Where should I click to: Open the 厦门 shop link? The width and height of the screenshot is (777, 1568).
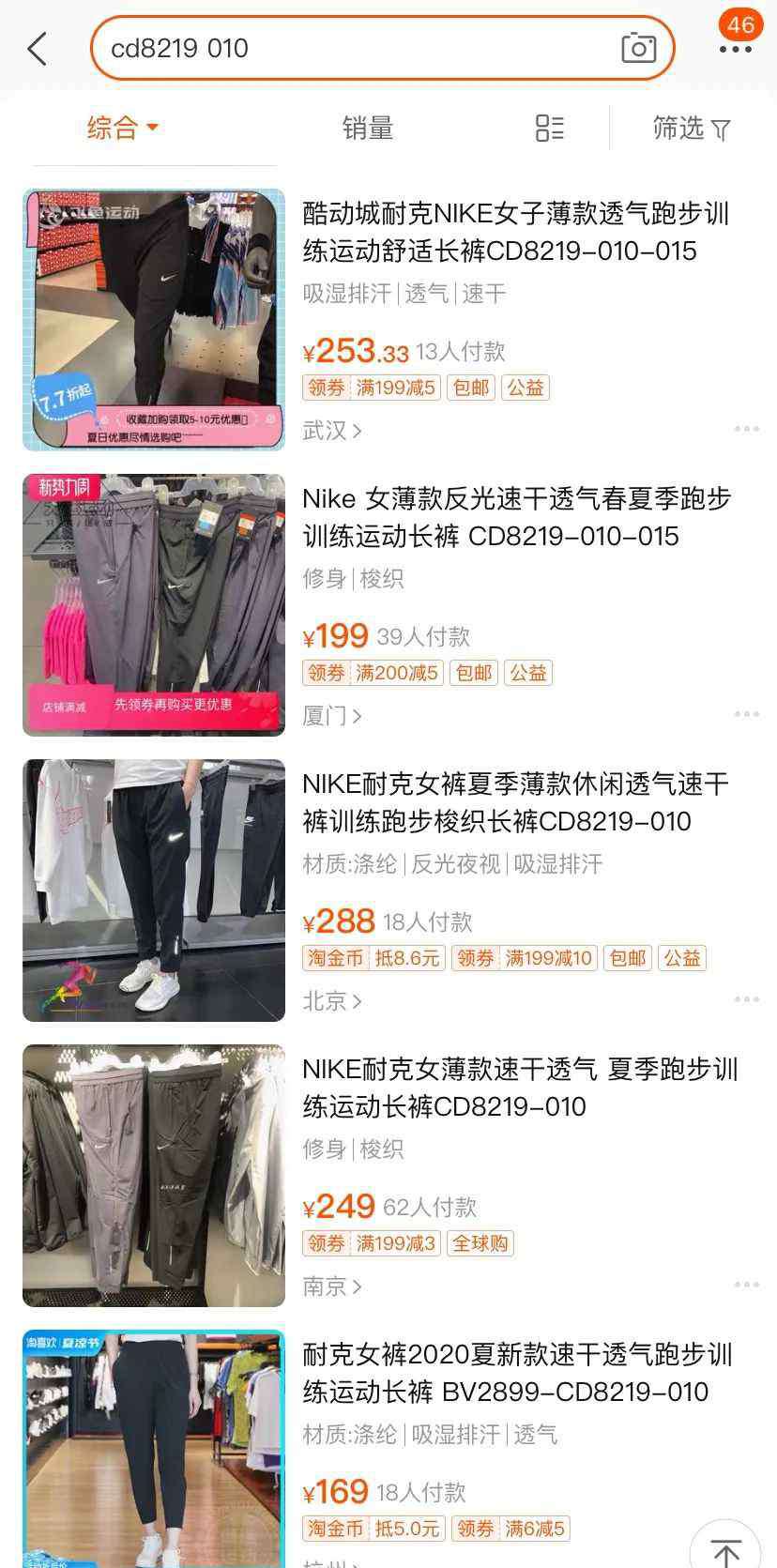coord(332,716)
